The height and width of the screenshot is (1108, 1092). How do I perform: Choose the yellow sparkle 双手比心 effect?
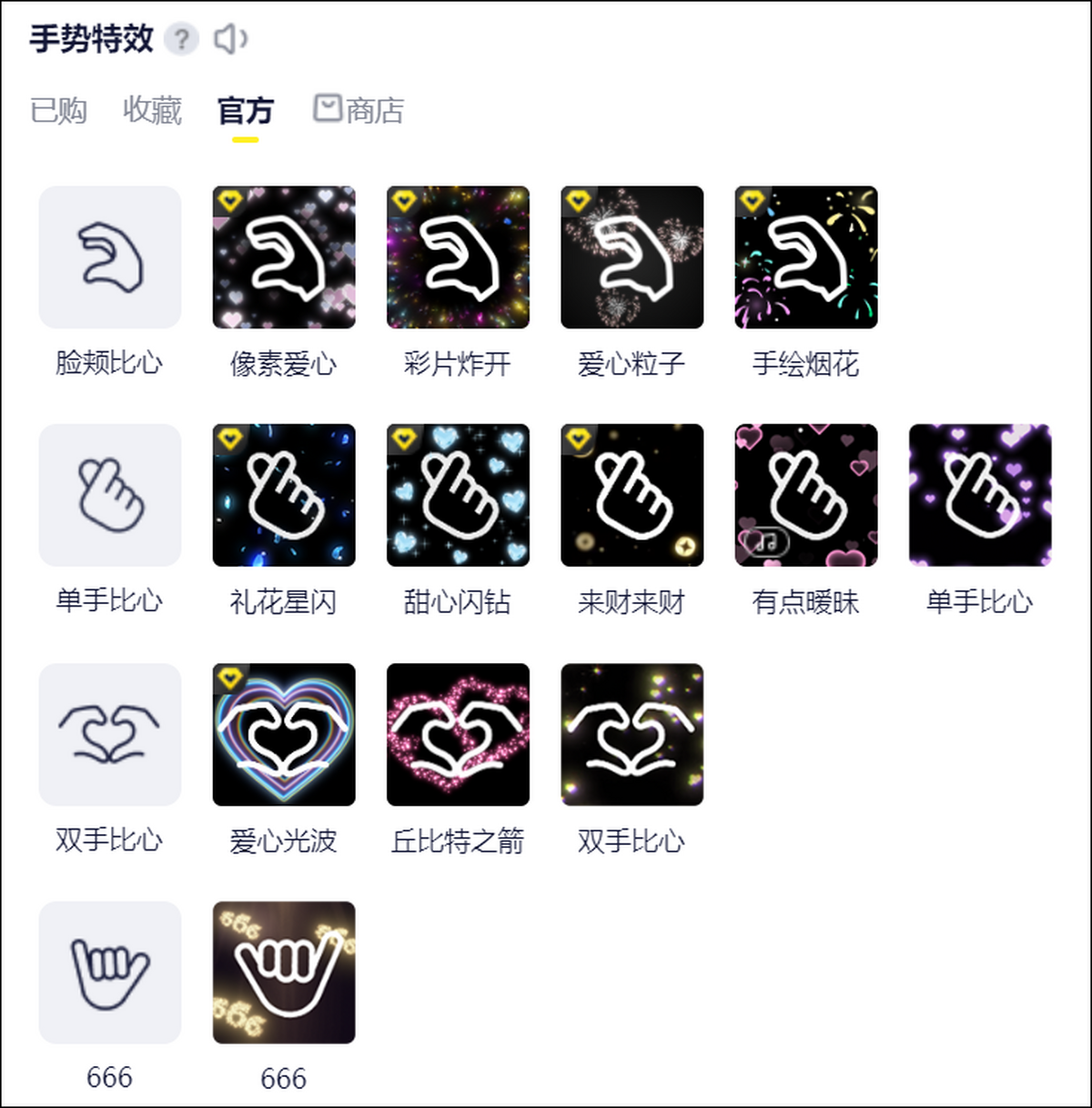coord(632,734)
